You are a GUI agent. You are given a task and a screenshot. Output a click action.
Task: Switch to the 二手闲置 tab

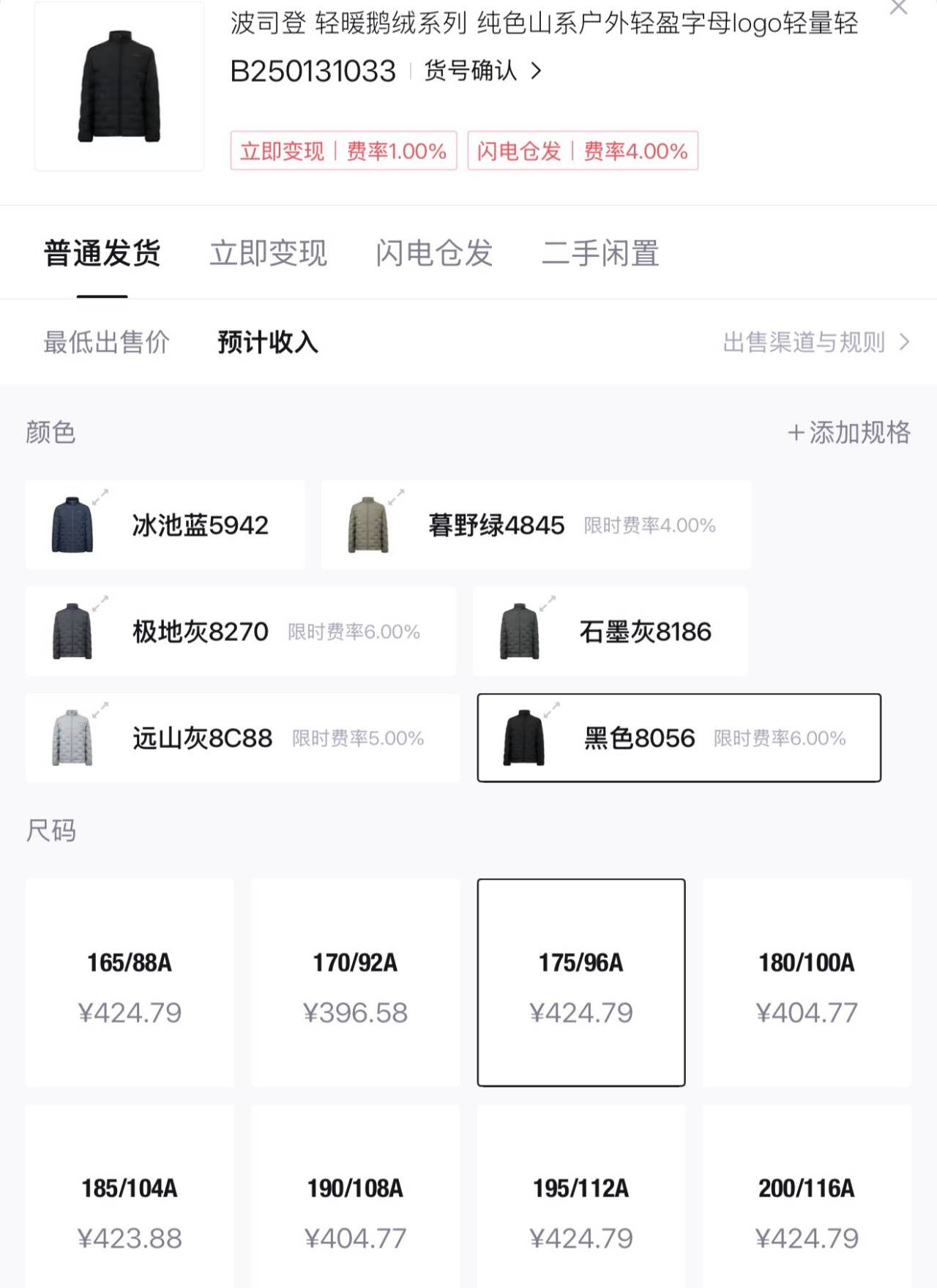click(600, 253)
